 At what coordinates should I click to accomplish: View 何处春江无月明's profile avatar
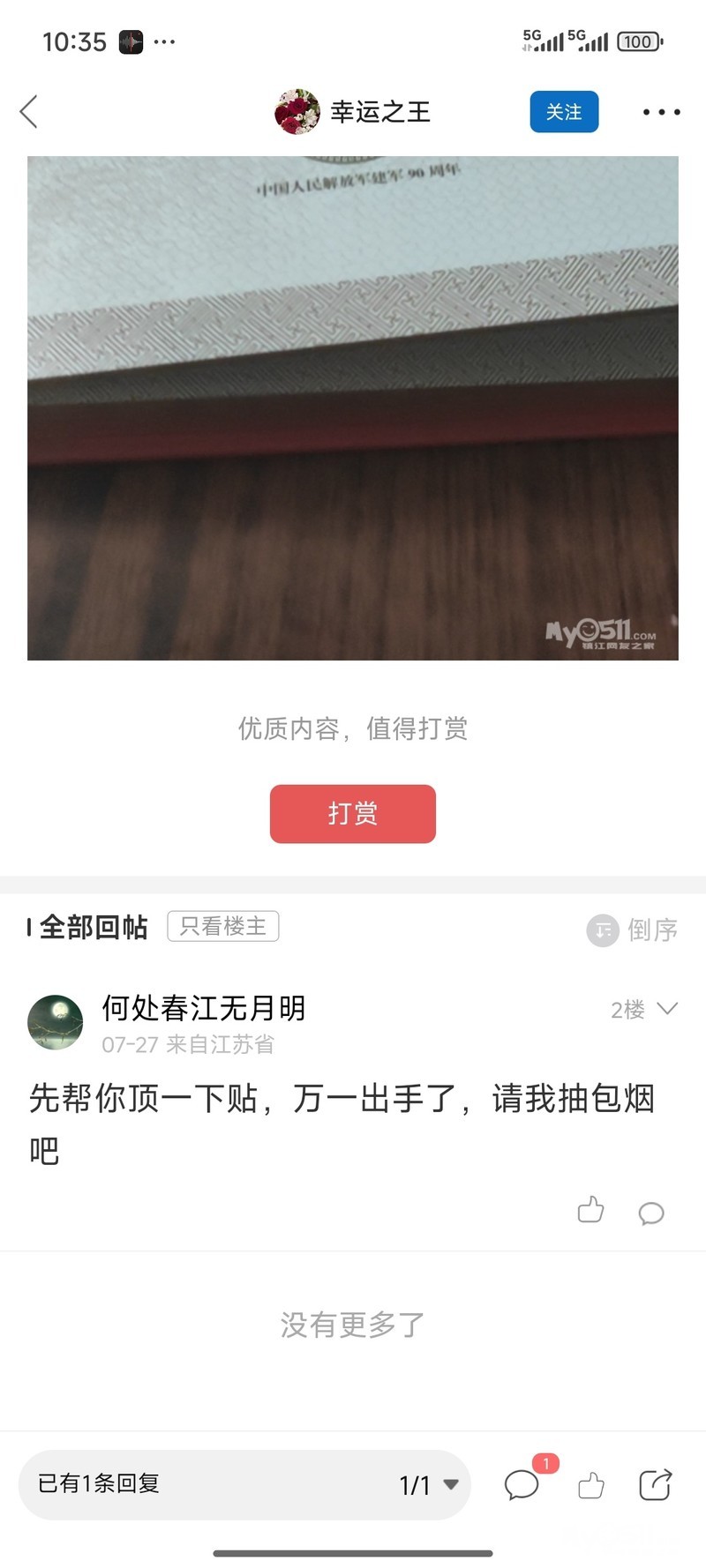click(56, 1022)
